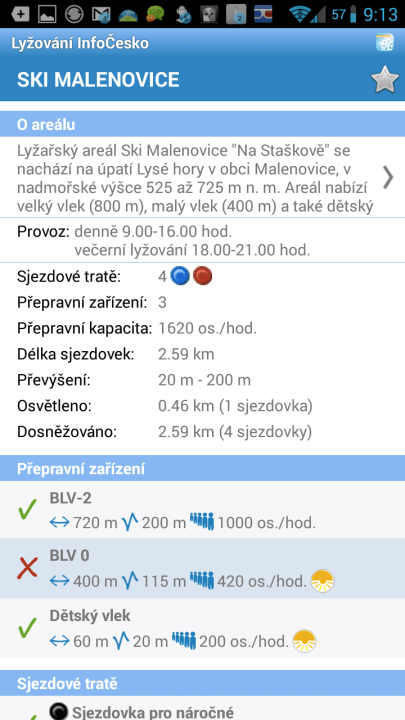Viewport: 405px width, 720px height.
Task: Open the BLV-2 lift row
Action: point(202,510)
